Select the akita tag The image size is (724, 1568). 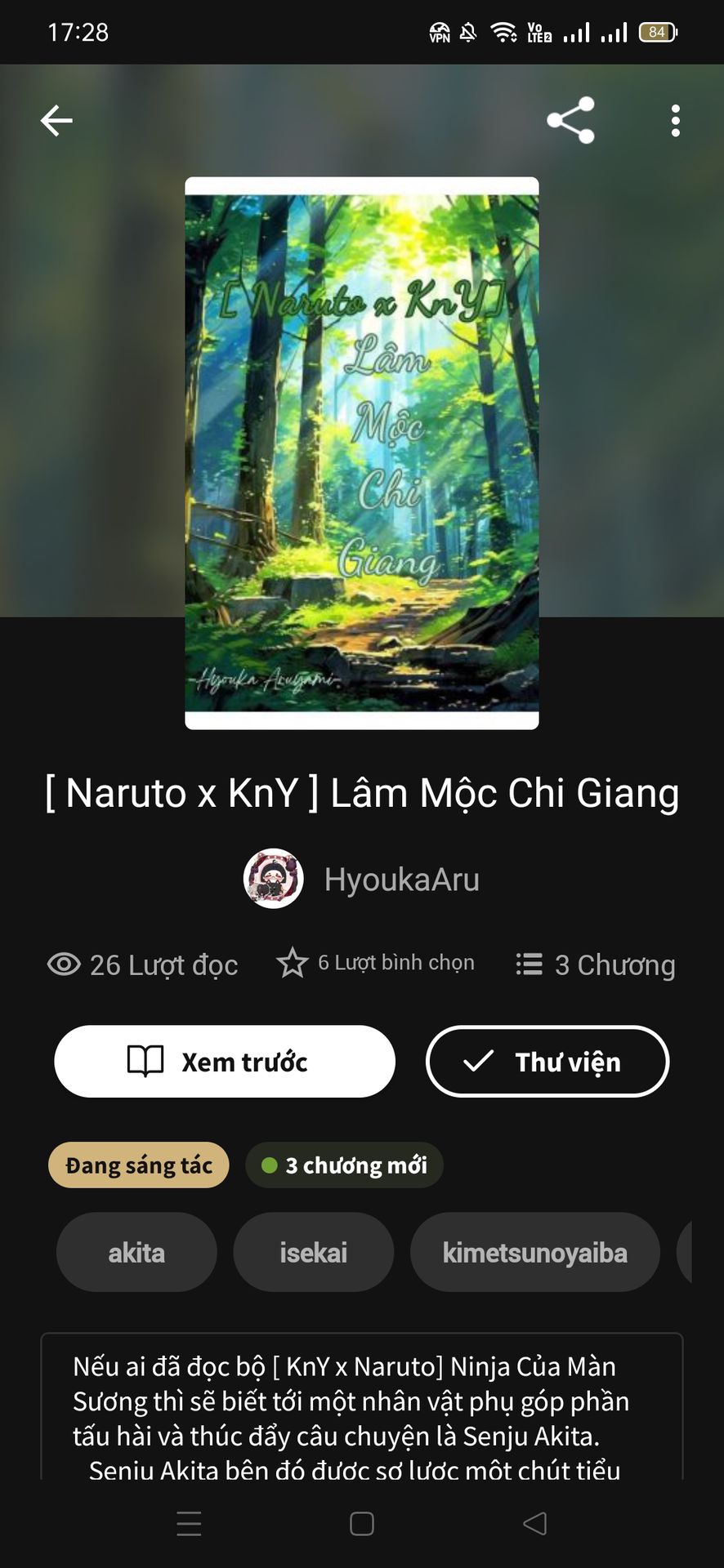(136, 1252)
